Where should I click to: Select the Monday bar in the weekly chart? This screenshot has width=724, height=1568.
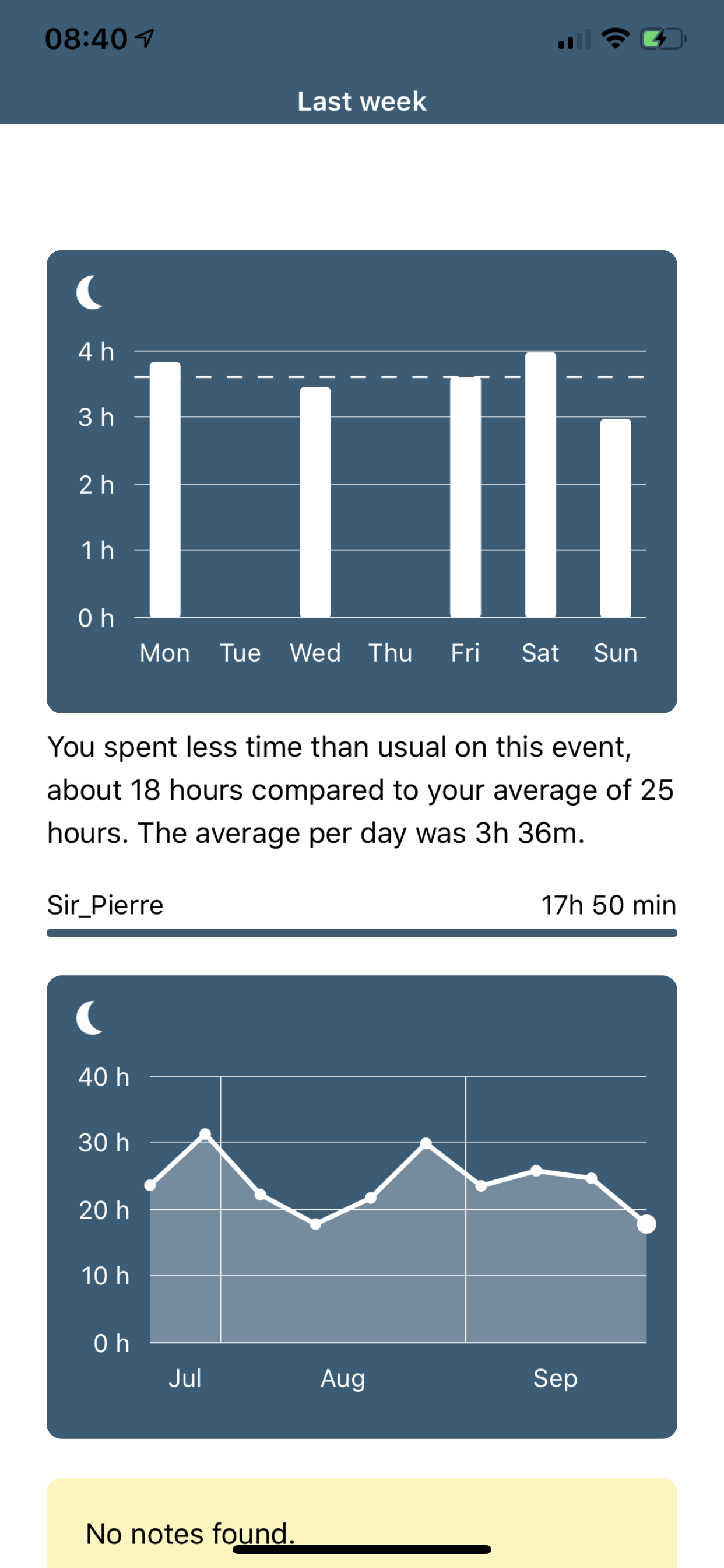[x=165, y=489]
